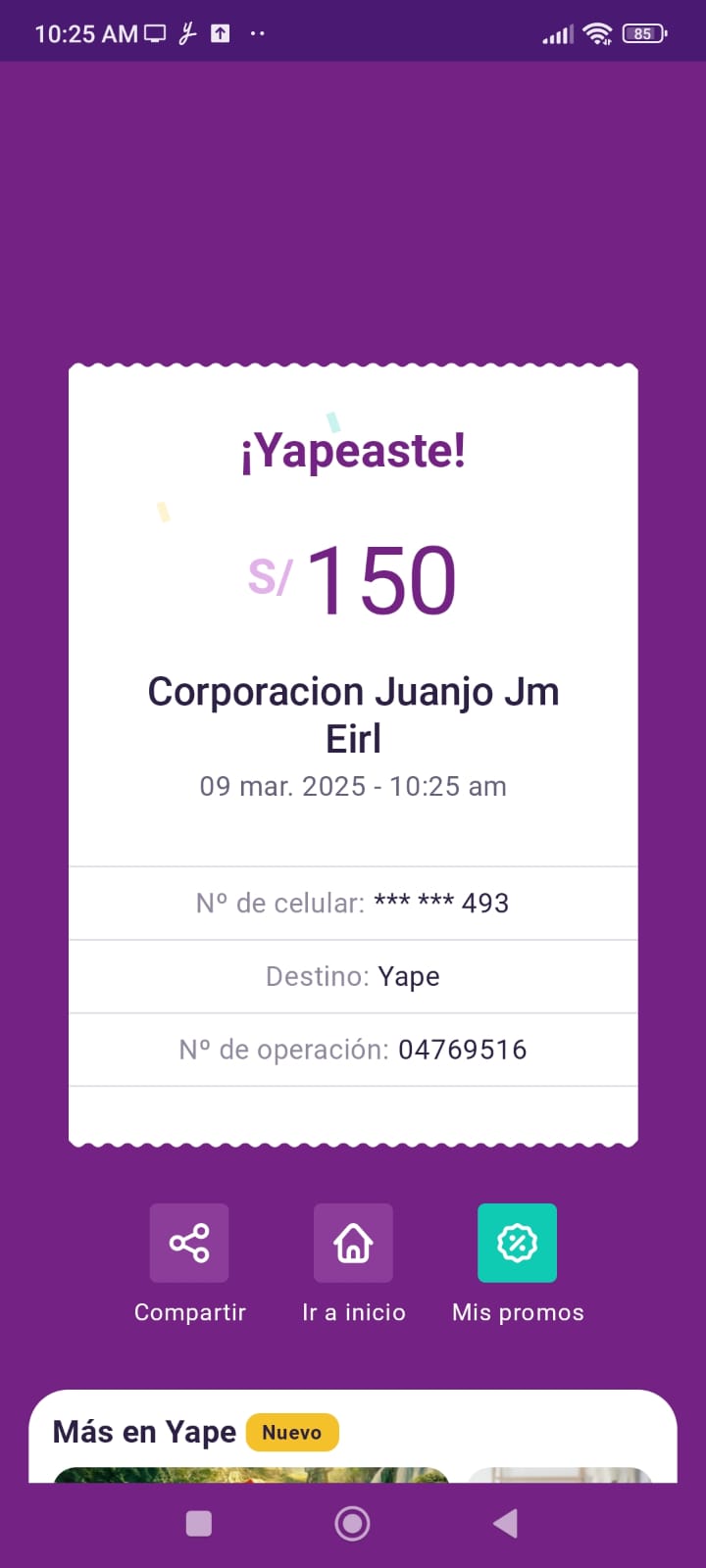Screen dimensions: 706x1568
Task: Open Mis promos
Action: pos(517,1243)
